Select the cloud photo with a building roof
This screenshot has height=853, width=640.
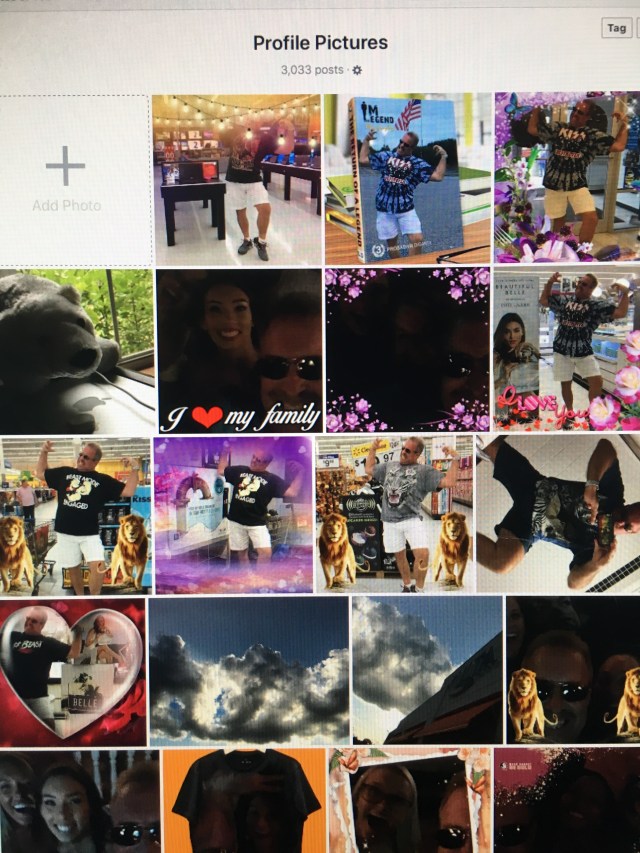pyautogui.click(x=427, y=672)
